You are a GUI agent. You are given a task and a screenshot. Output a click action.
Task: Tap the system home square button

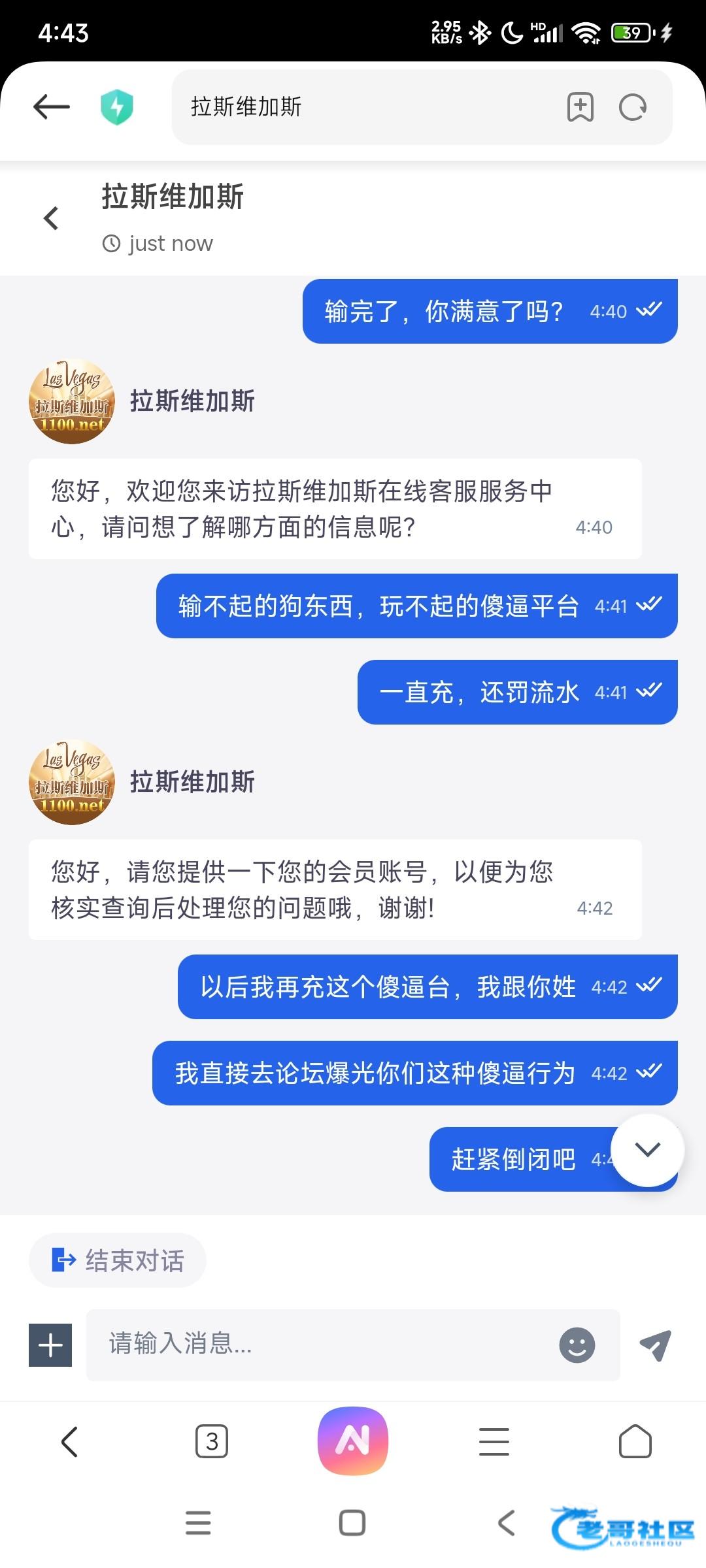(352, 1523)
